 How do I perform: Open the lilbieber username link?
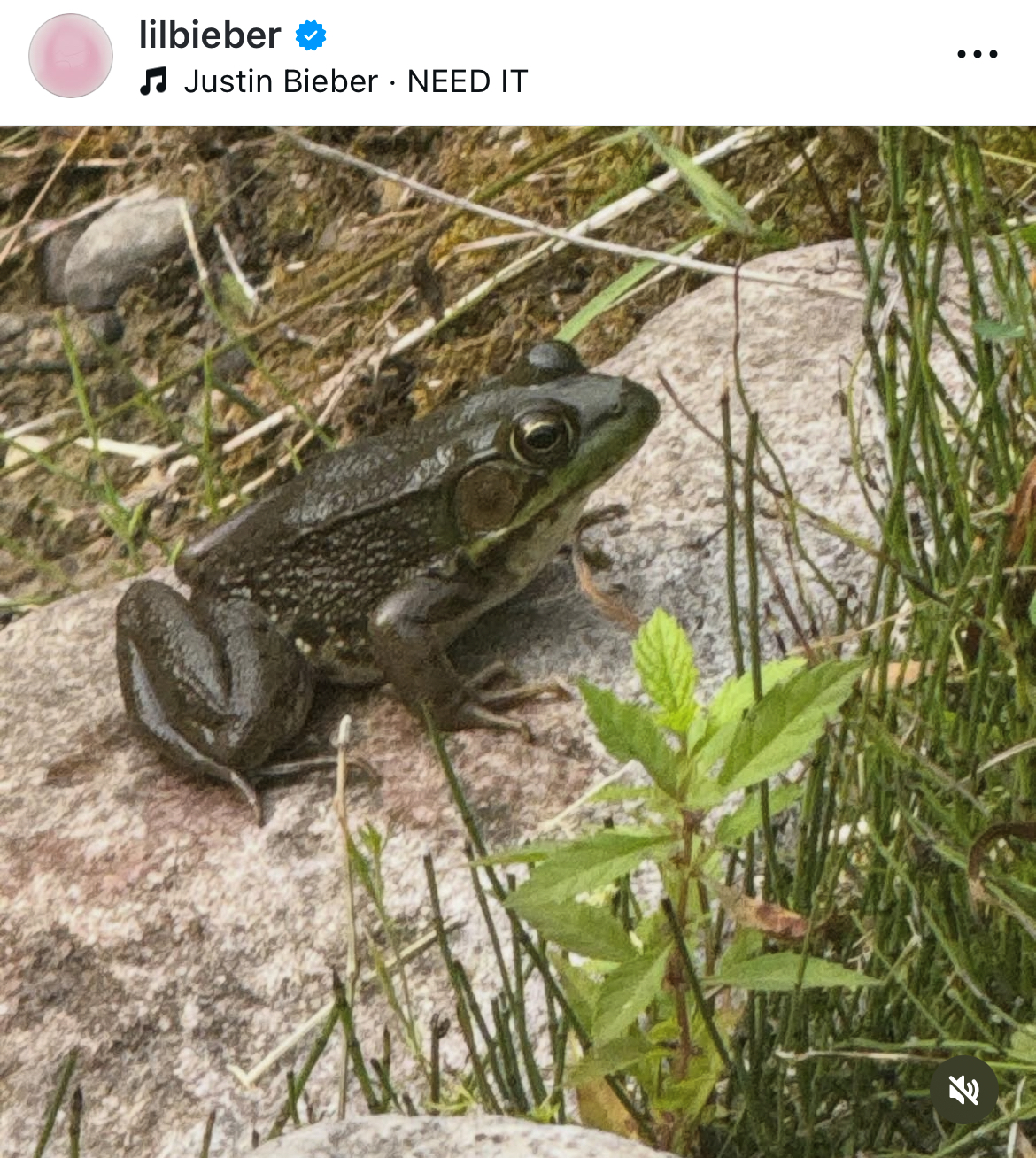[x=210, y=35]
